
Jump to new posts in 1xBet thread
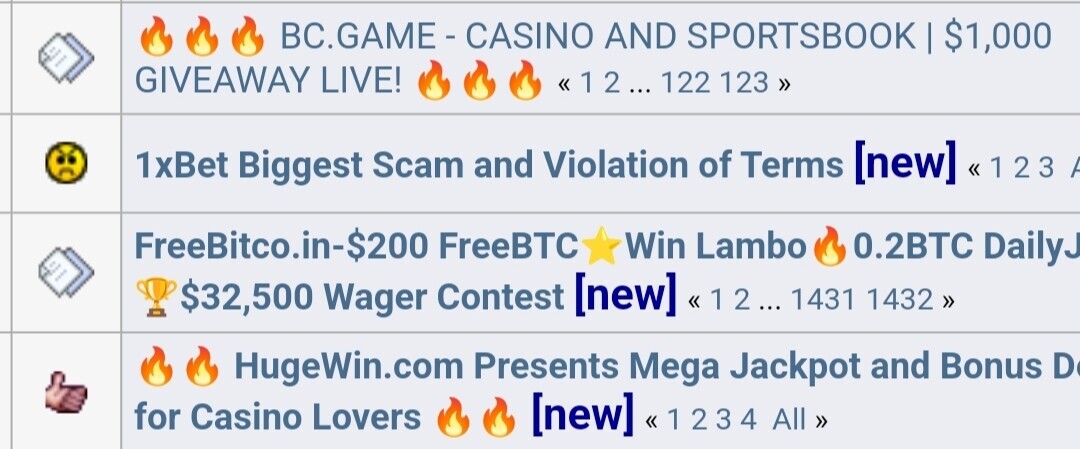tap(905, 163)
